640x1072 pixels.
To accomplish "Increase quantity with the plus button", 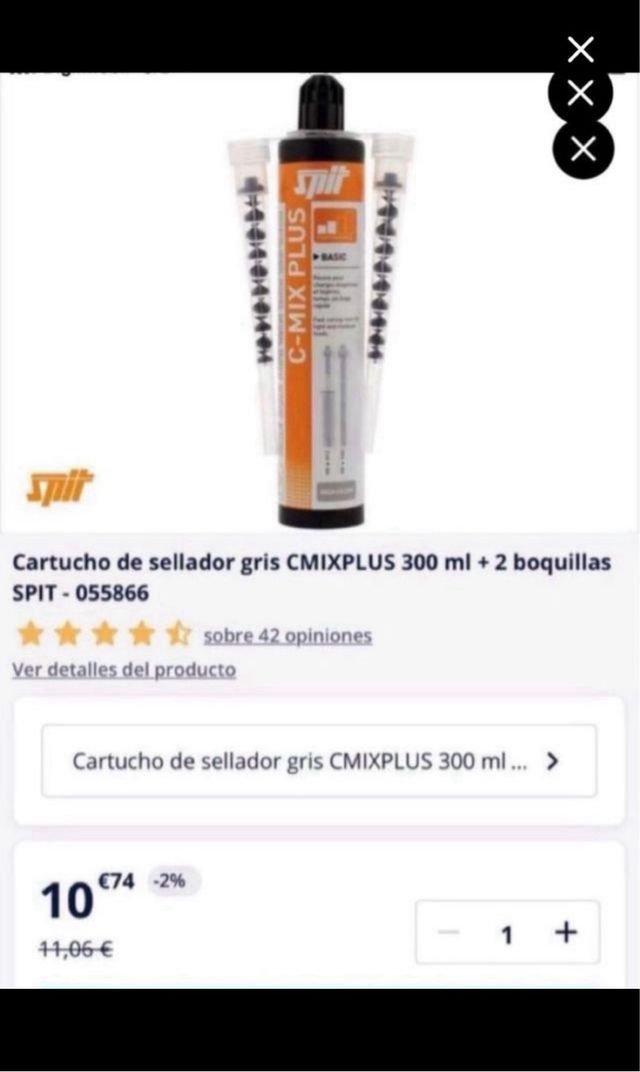I will pos(566,933).
